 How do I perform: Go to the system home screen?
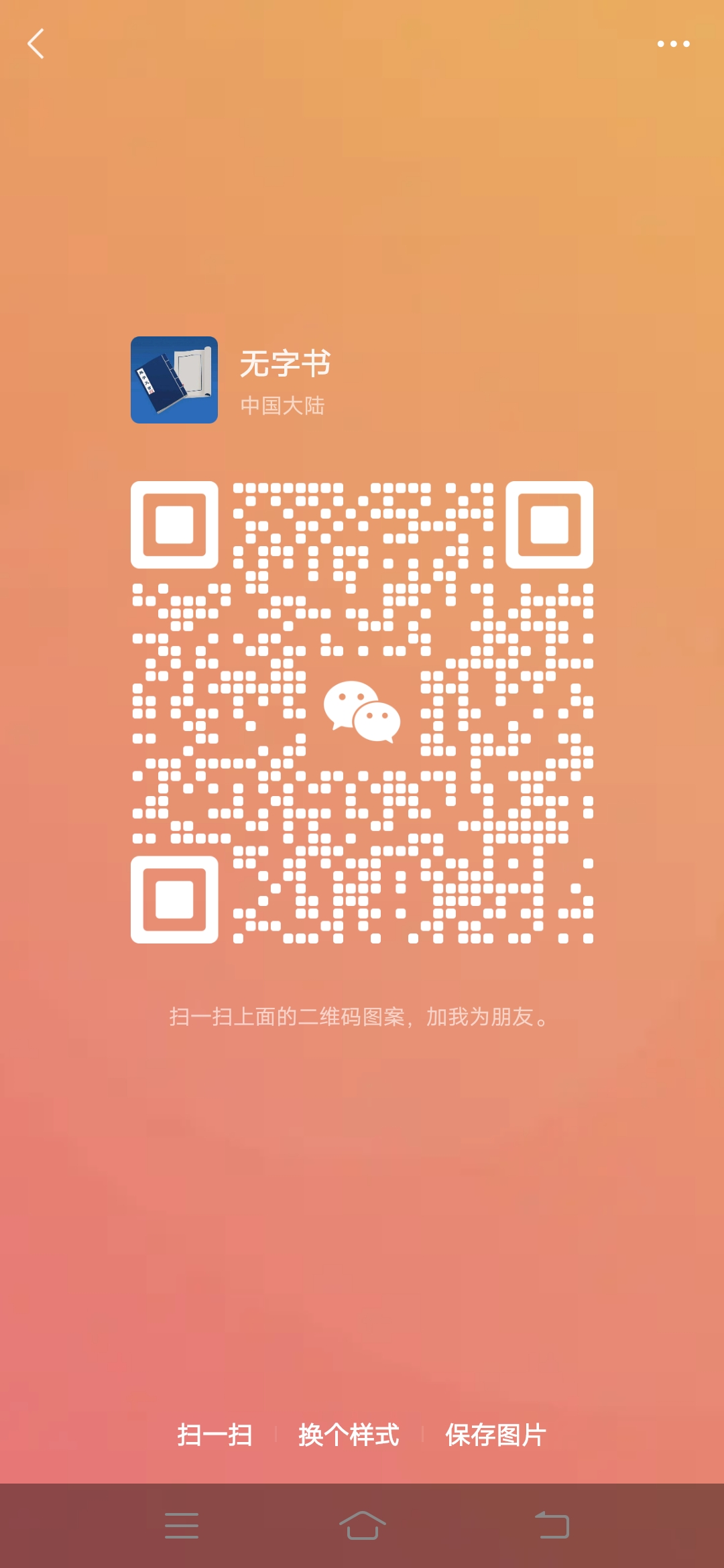[x=362, y=1525]
